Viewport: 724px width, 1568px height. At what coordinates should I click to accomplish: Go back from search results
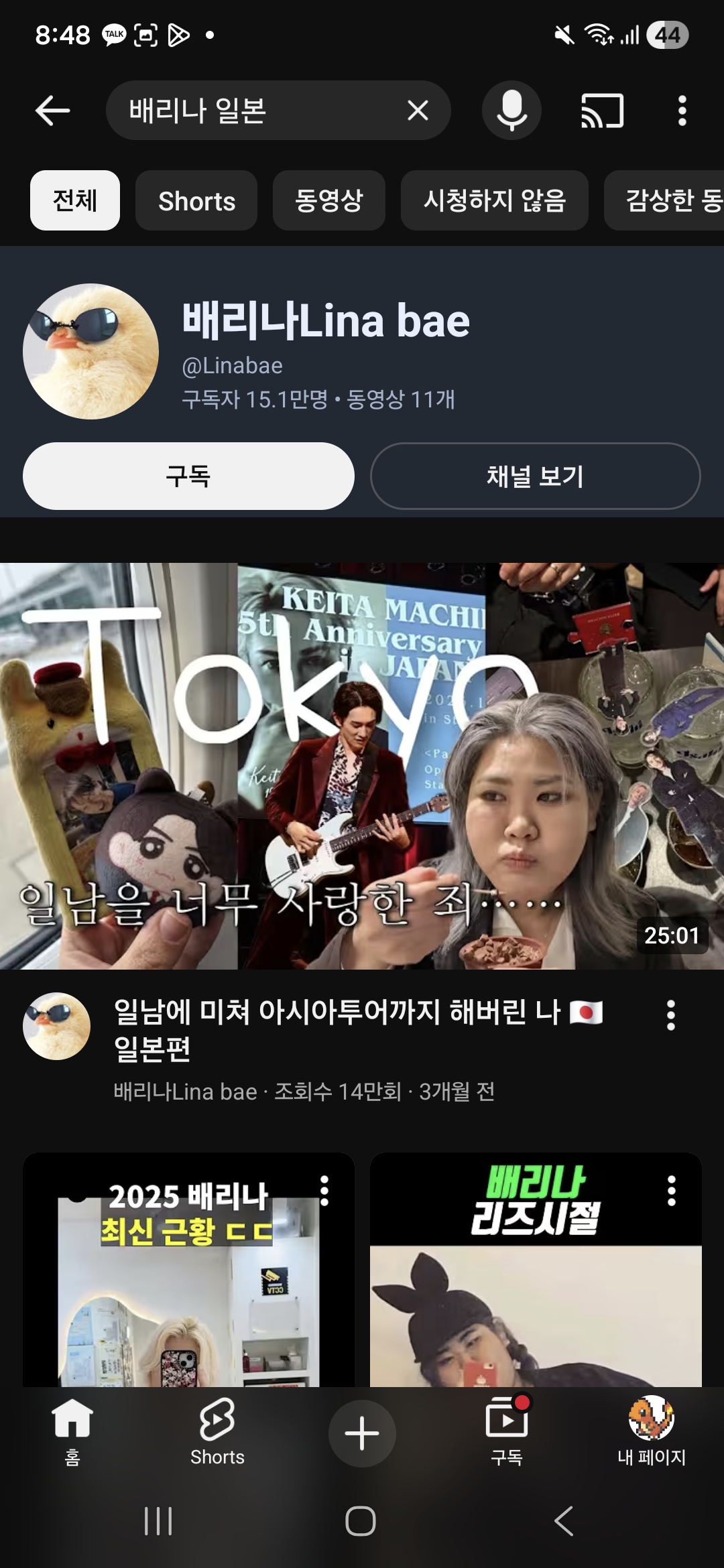[52, 111]
